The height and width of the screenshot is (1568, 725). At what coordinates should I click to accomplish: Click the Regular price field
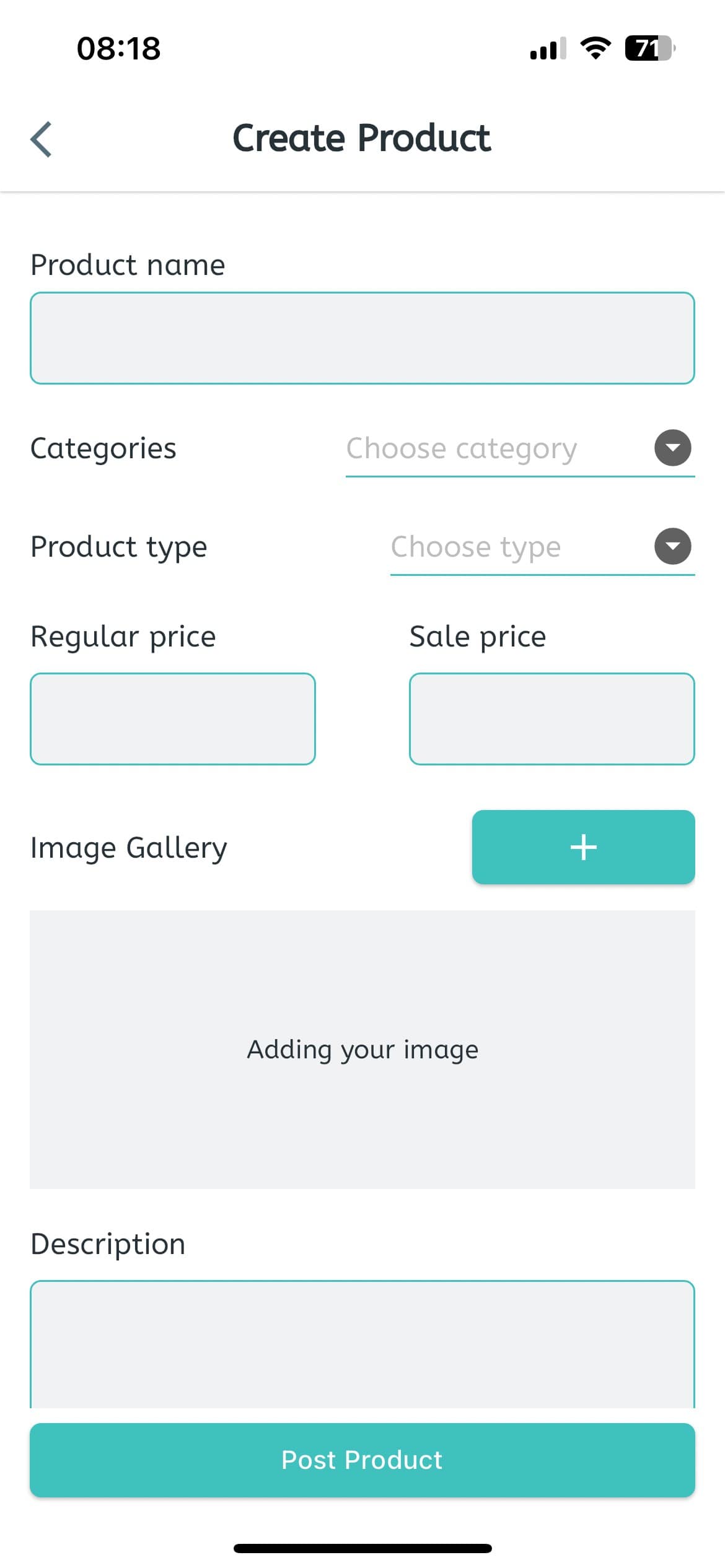point(174,718)
